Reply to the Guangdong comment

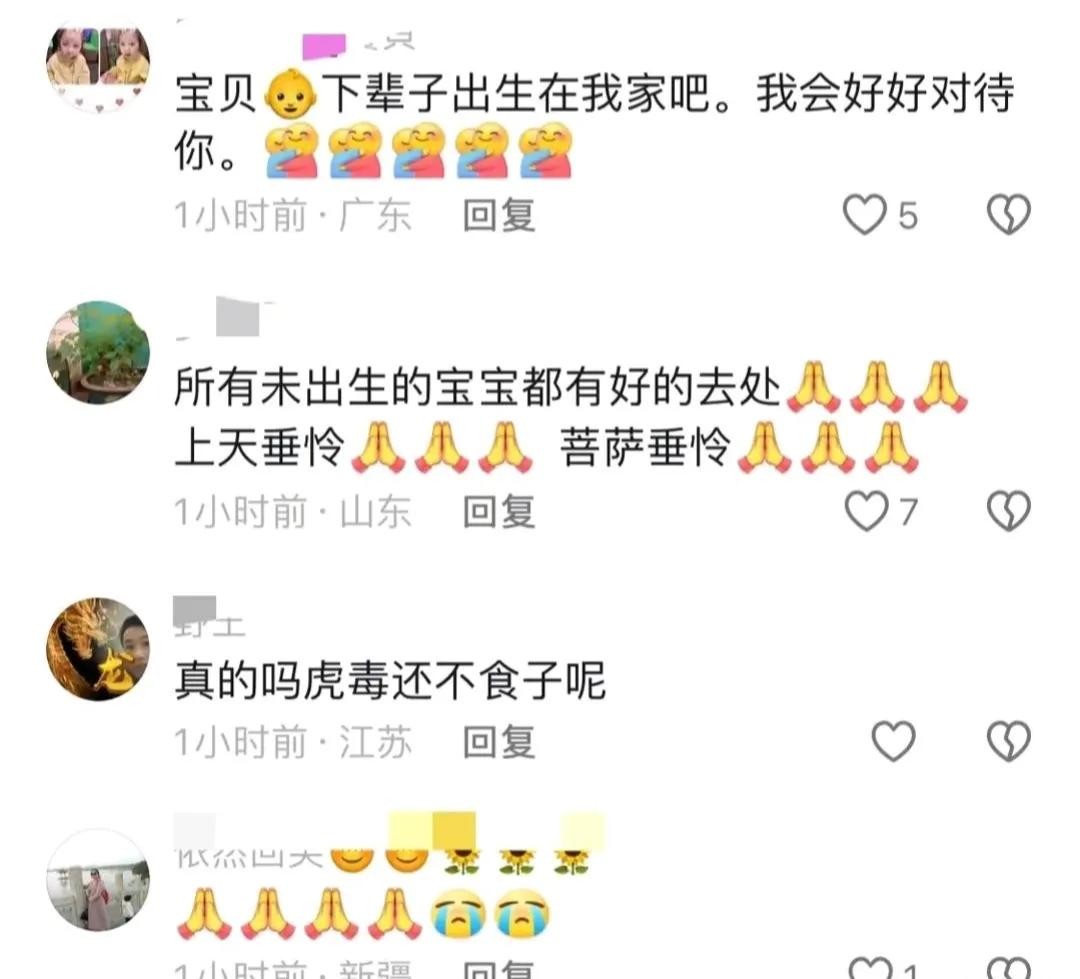pyautogui.click(x=499, y=215)
